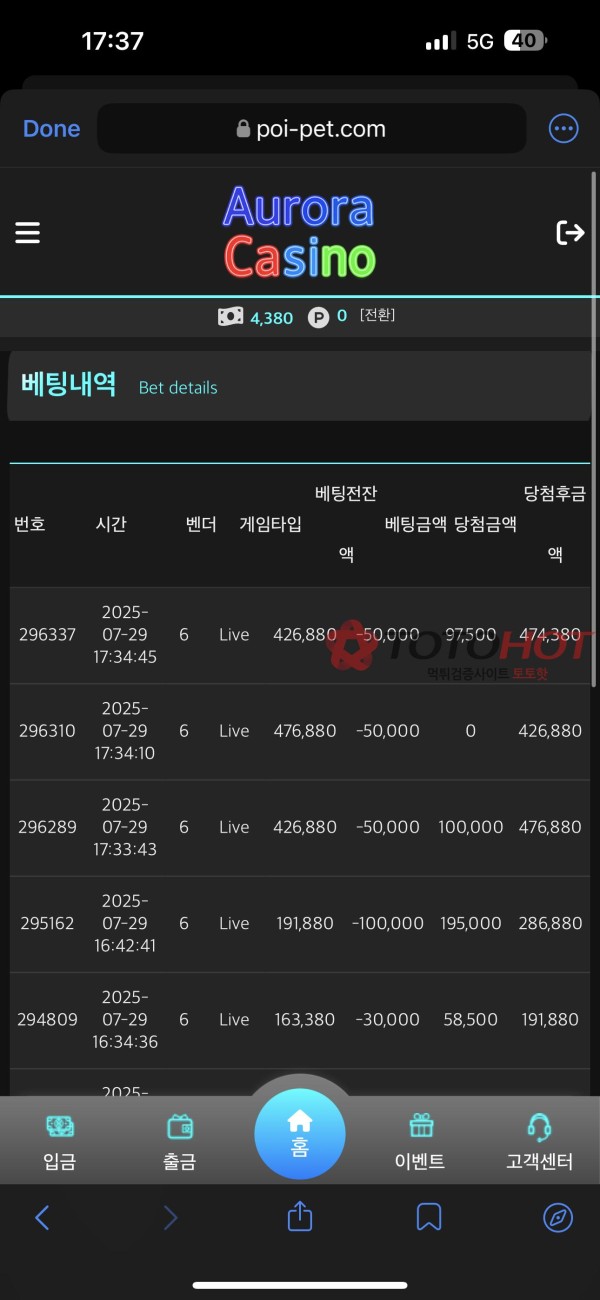Open the 출금 withdrawal tab

pyautogui.click(x=180, y=1141)
